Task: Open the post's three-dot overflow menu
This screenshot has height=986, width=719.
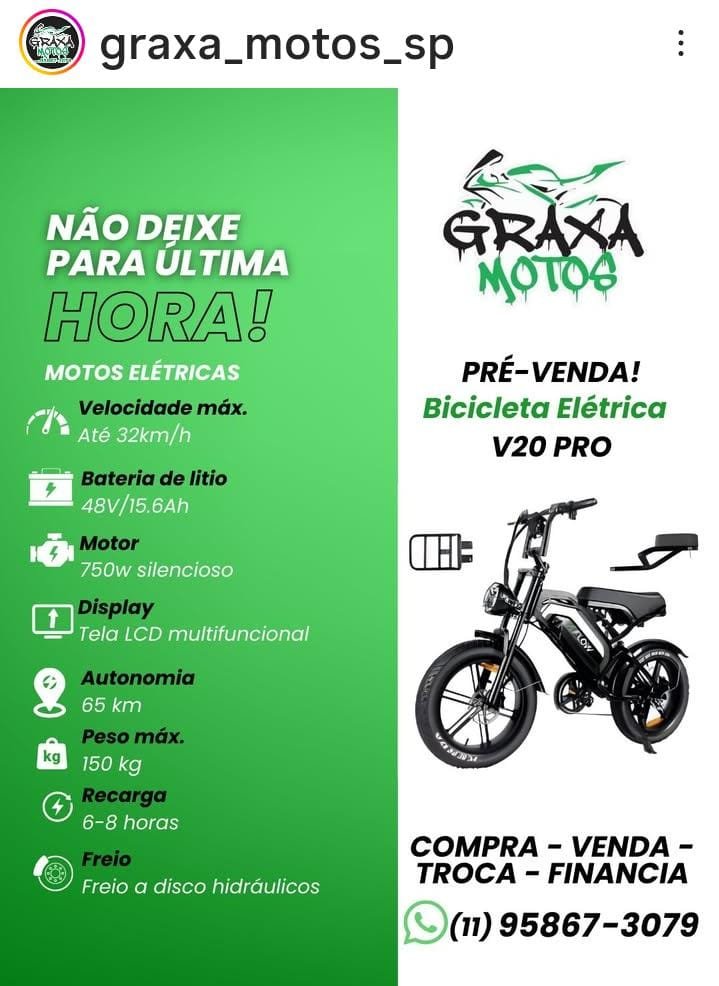Action: pos(680,43)
